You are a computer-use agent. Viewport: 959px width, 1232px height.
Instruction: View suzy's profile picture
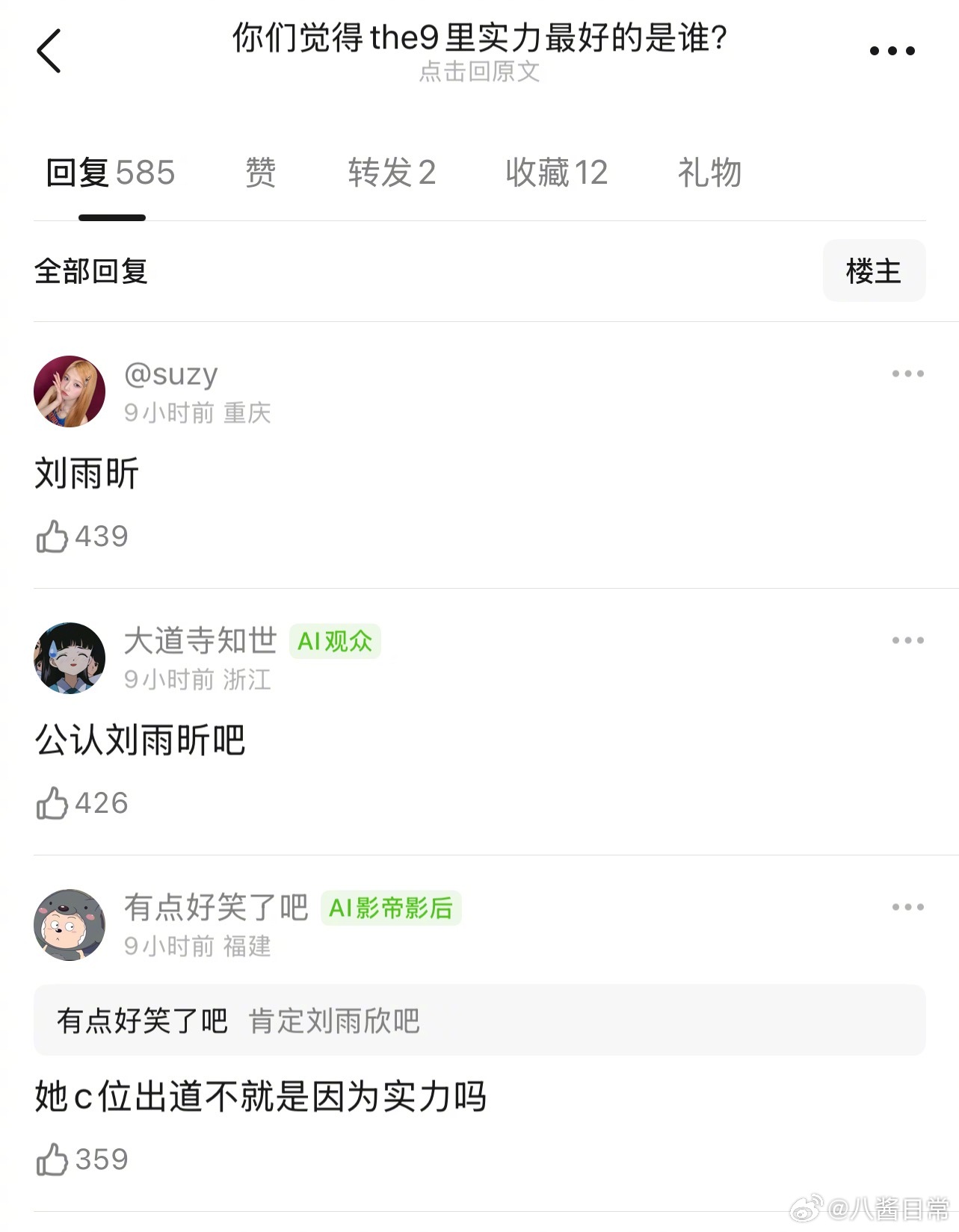pos(70,390)
